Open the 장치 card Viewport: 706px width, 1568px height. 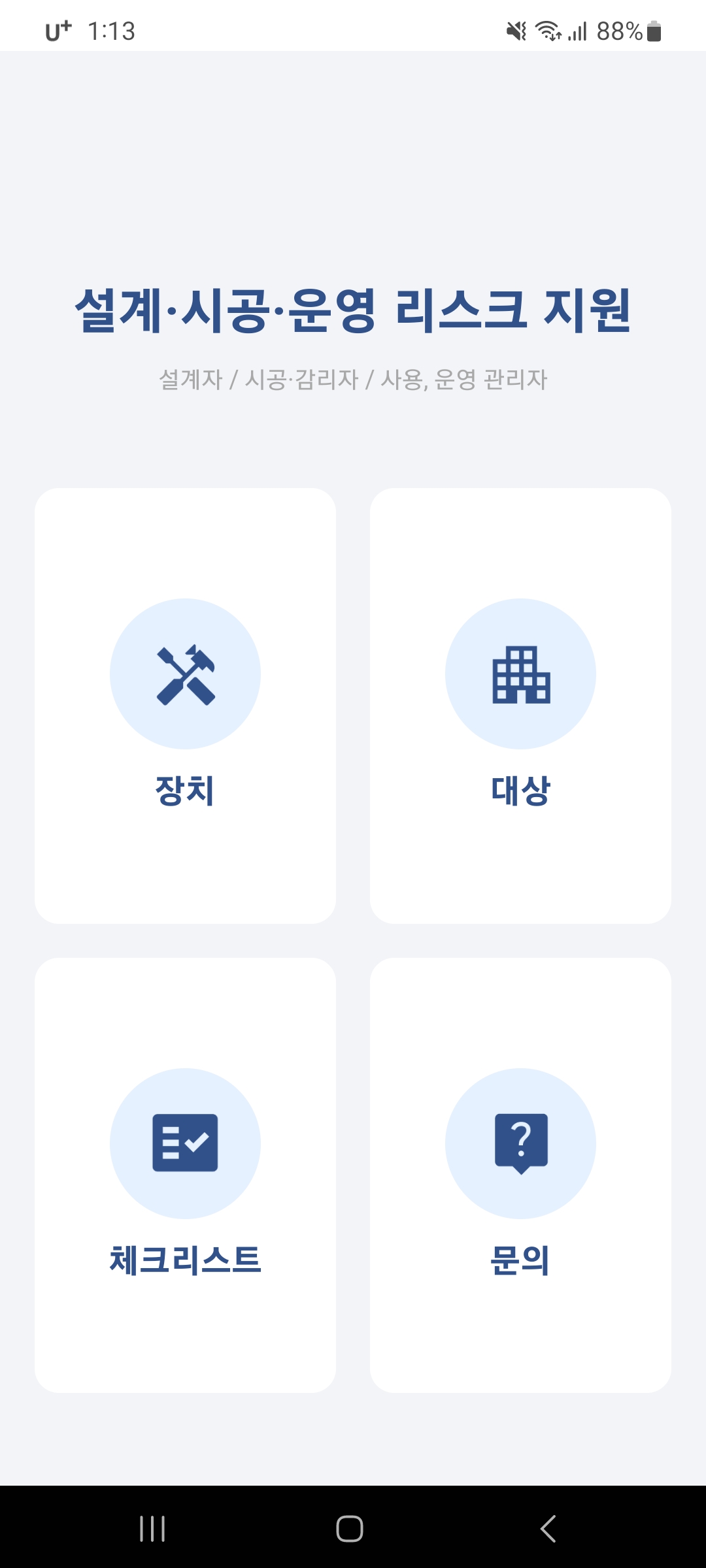pos(185,706)
